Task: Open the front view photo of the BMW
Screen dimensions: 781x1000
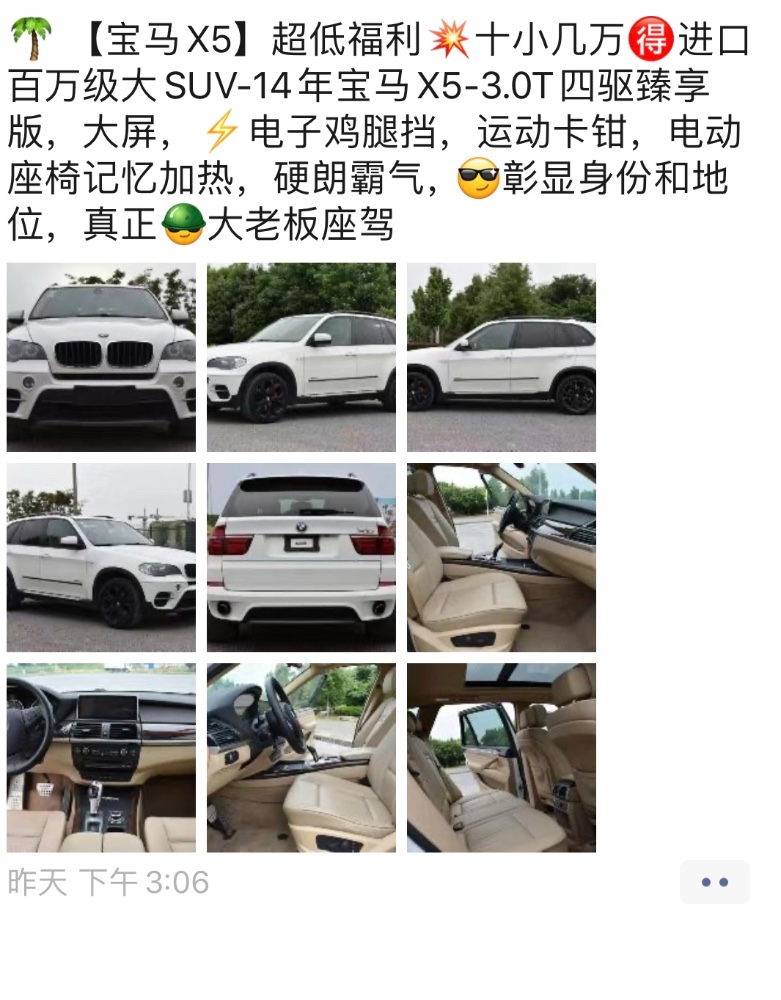Action: 101,357
